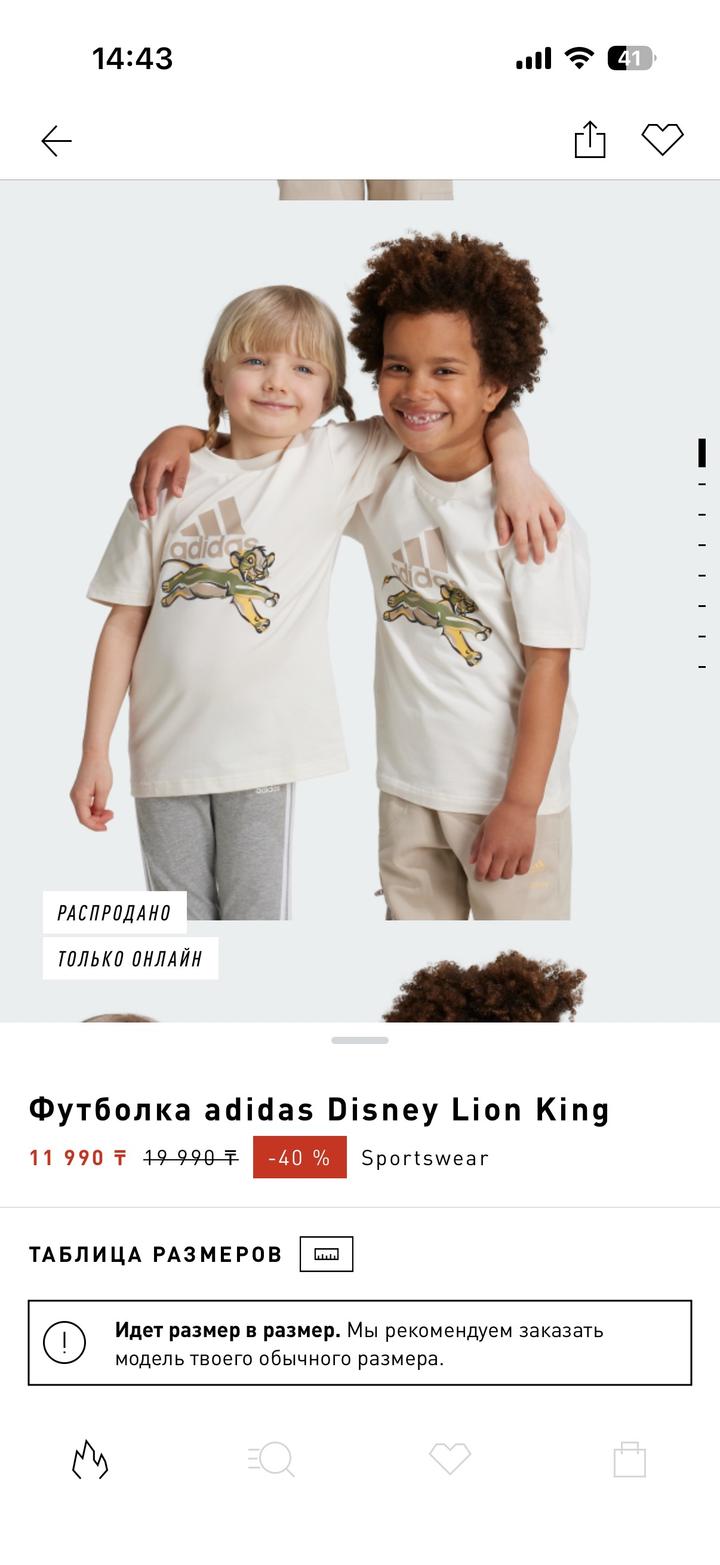Tap the product sheet drag handle

click(360, 1041)
